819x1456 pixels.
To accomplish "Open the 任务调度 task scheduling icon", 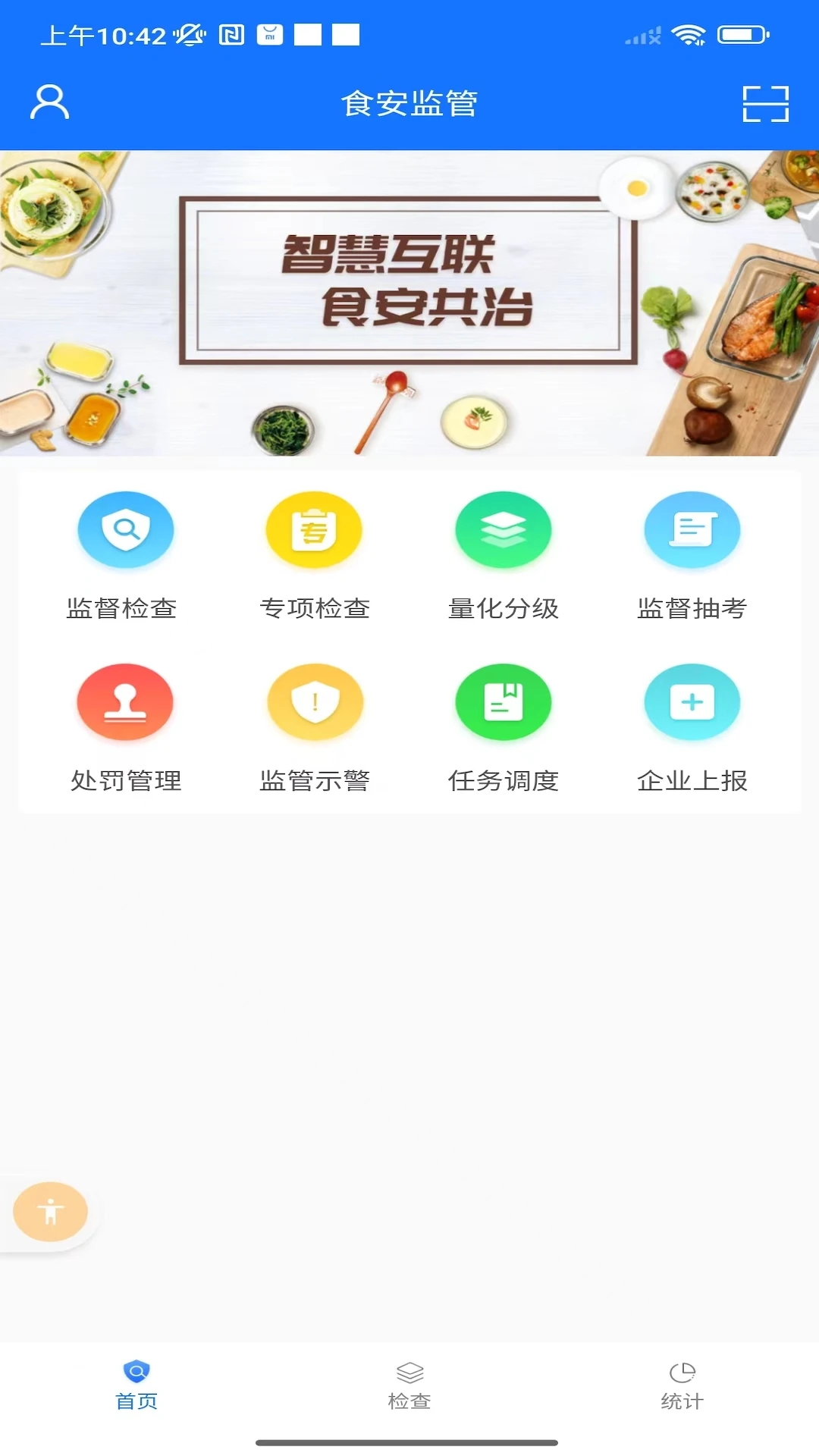I will [503, 701].
